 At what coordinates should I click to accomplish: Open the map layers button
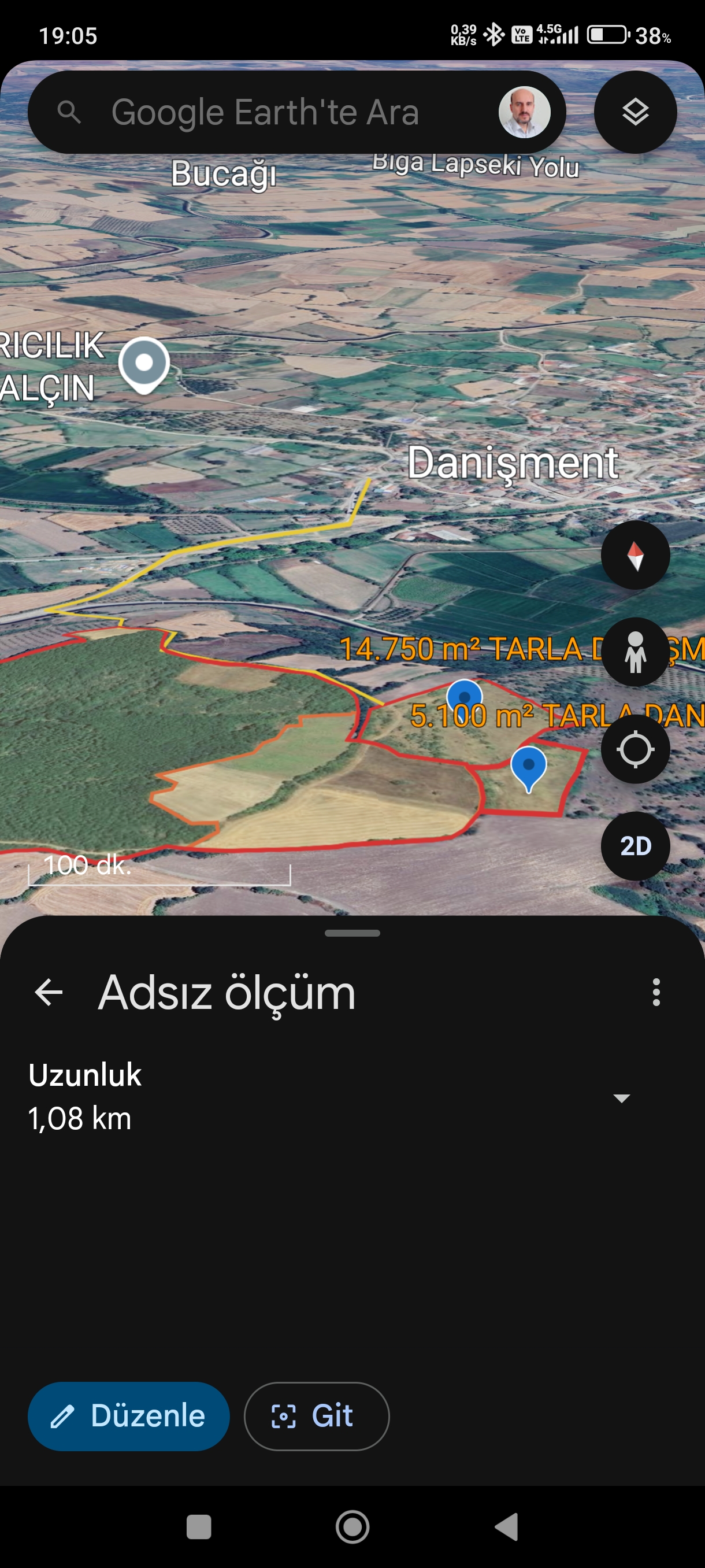pyautogui.click(x=635, y=113)
